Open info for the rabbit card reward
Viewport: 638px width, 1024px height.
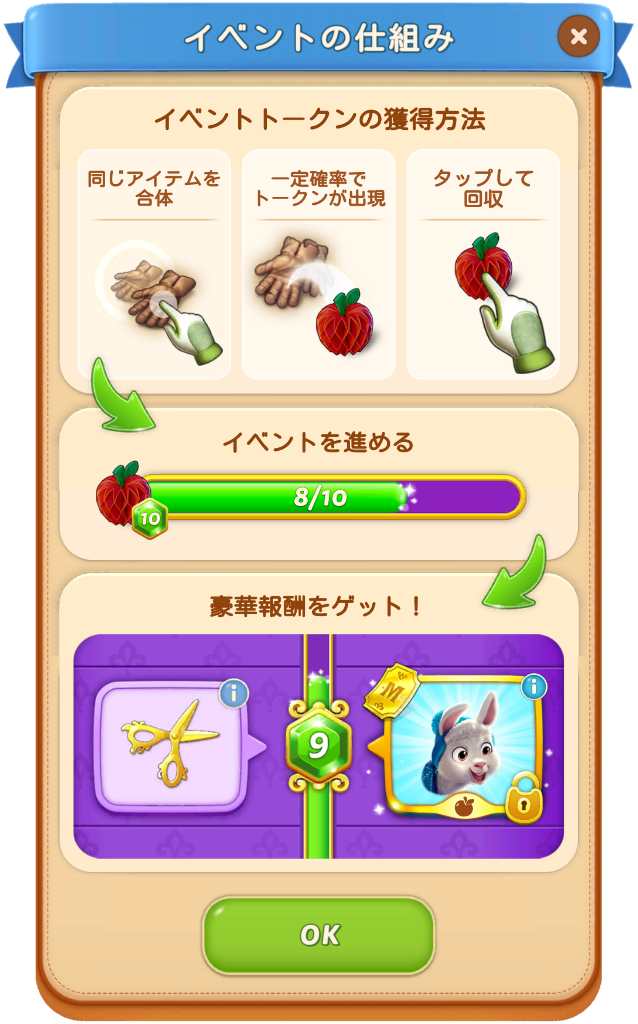(x=533, y=686)
